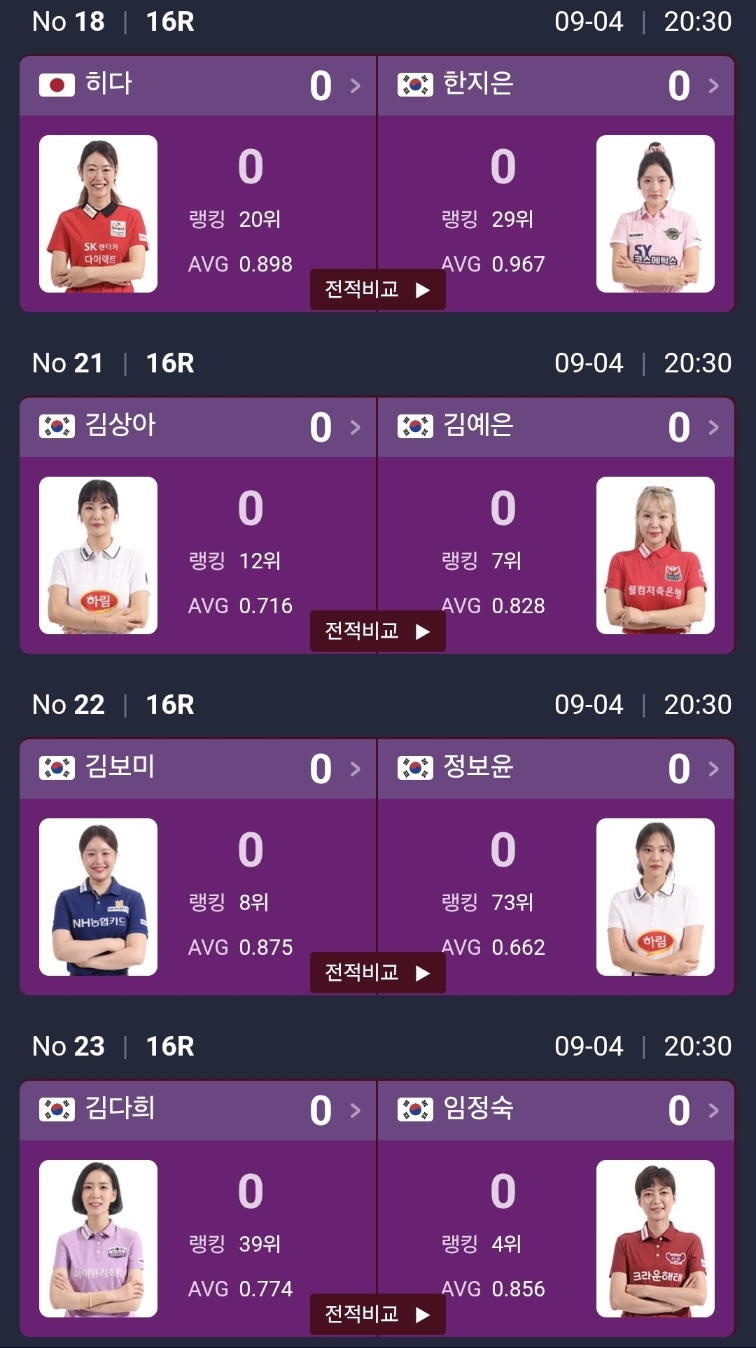Open 전적비교 for 김상아 vs 김예은
The width and height of the screenshot is (756, 1348).
tap(378, 631)
